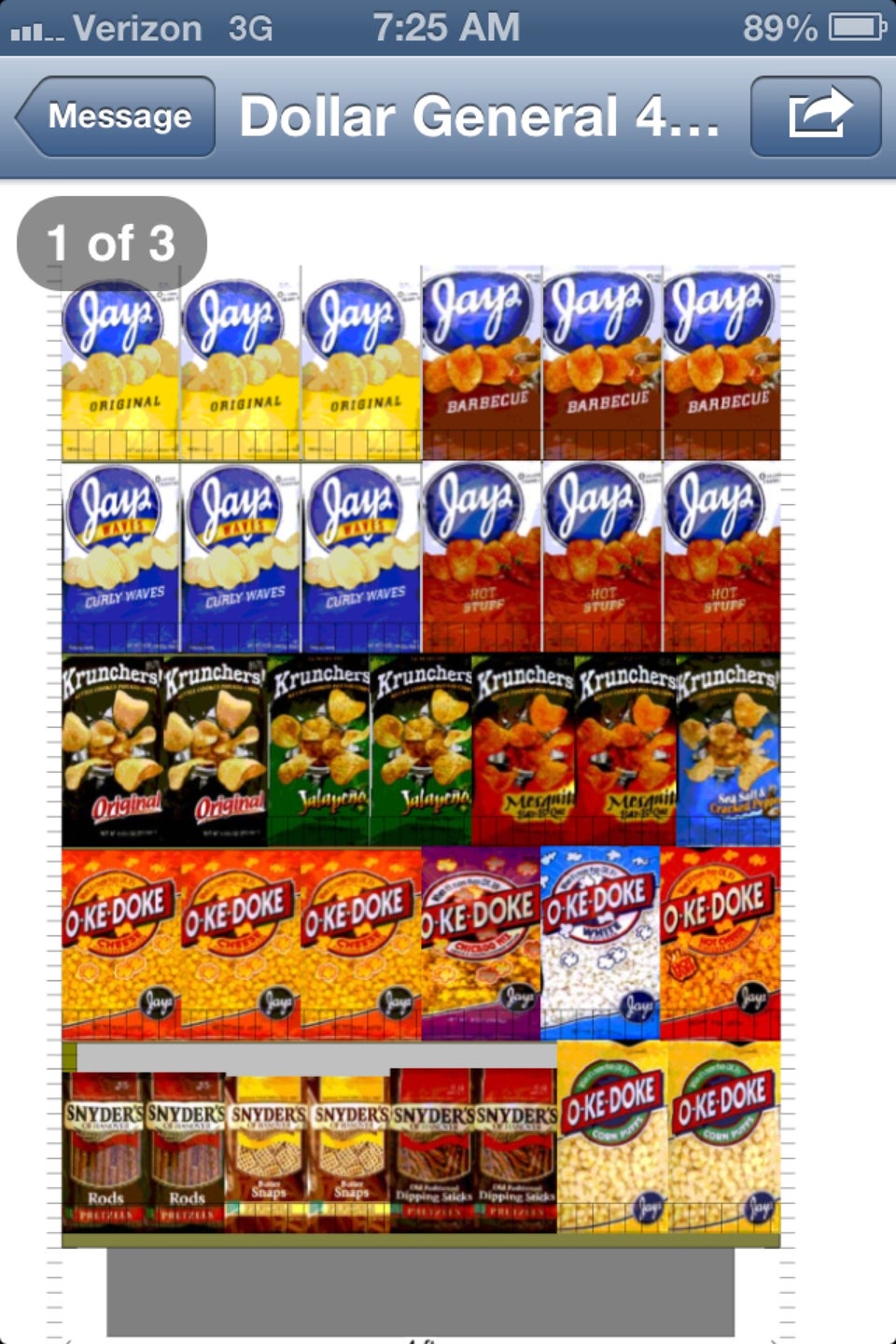Go back to Message
The height and width of the screenshot is (1344, 896).
click(x=118, y=117)
